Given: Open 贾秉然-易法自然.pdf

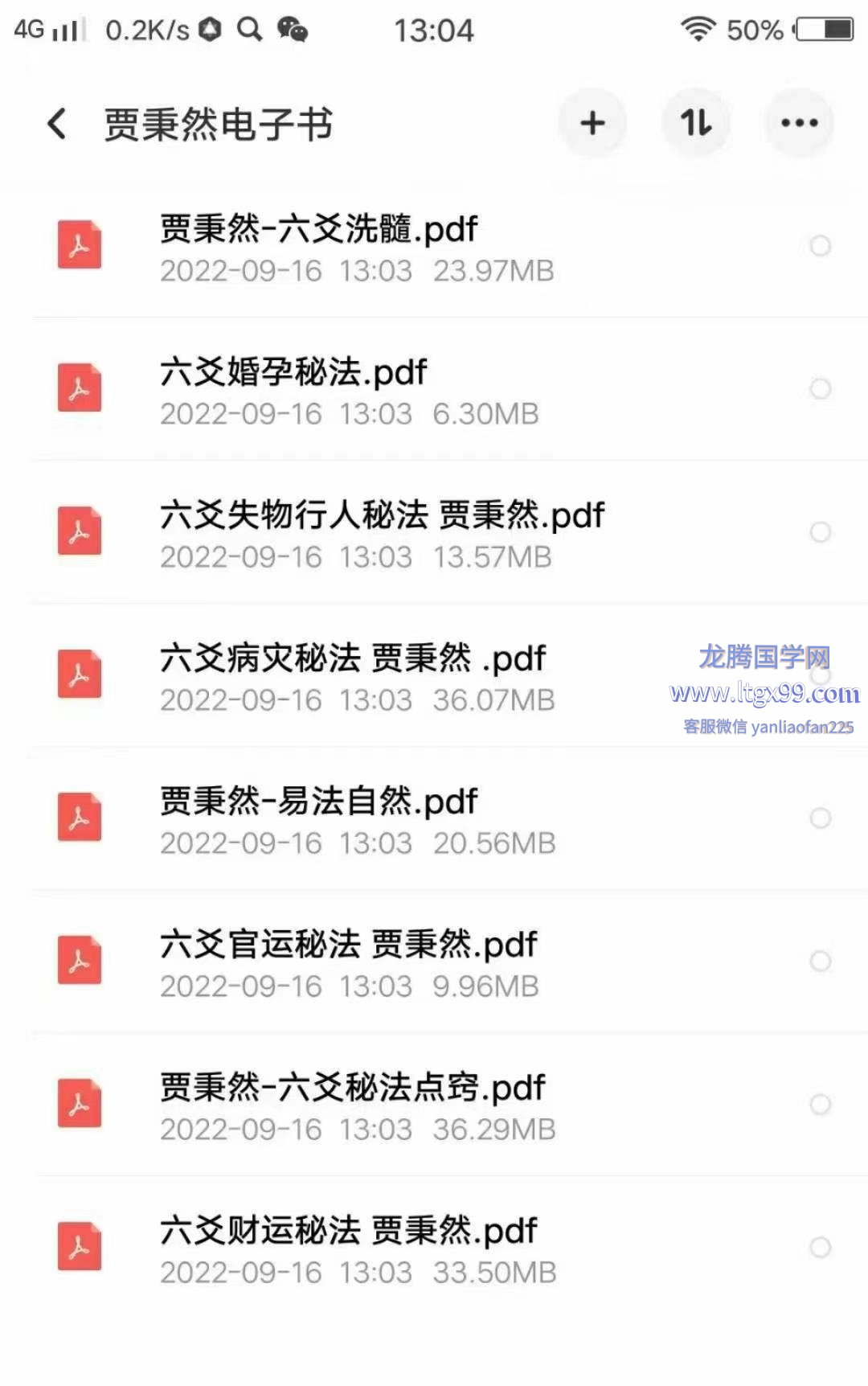Looking at the screenshot, I should 318,802.
